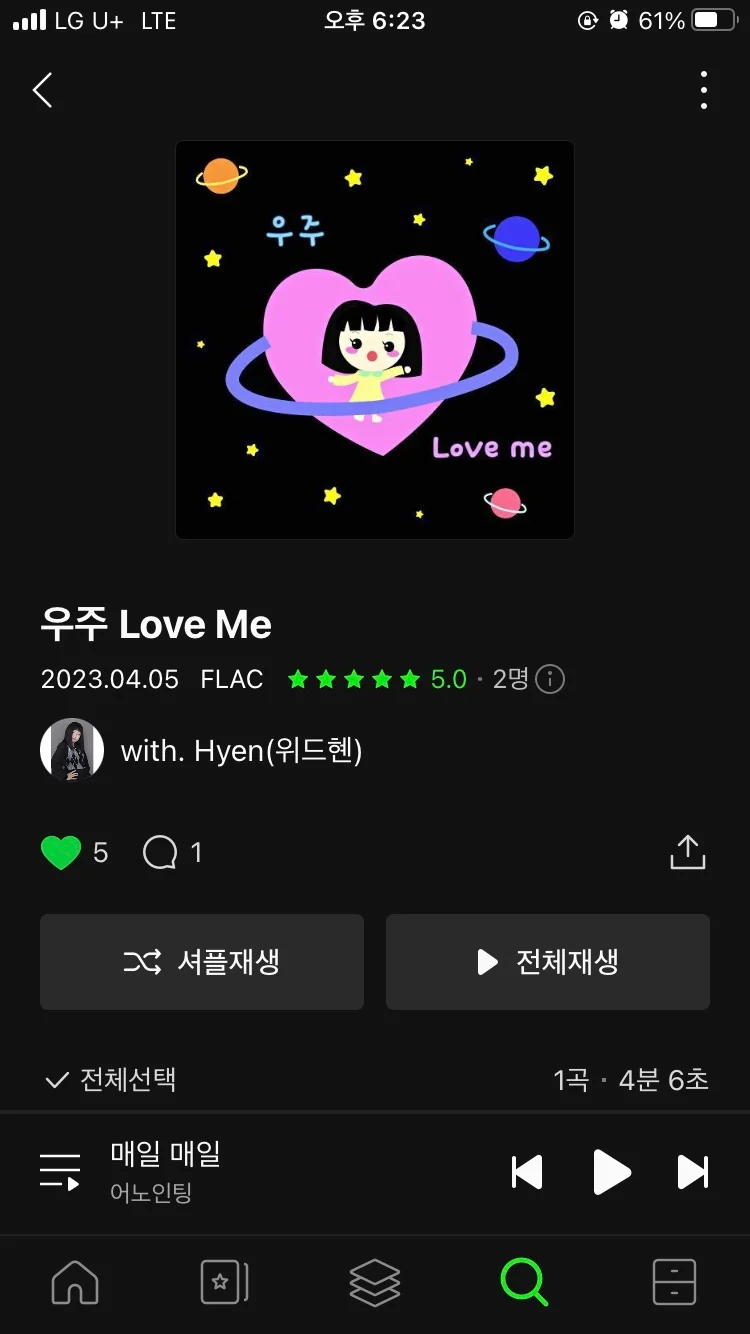The image size is (750, 1334).
Task: Open the home icon in bottom navigation
Action: (75, 1282)
